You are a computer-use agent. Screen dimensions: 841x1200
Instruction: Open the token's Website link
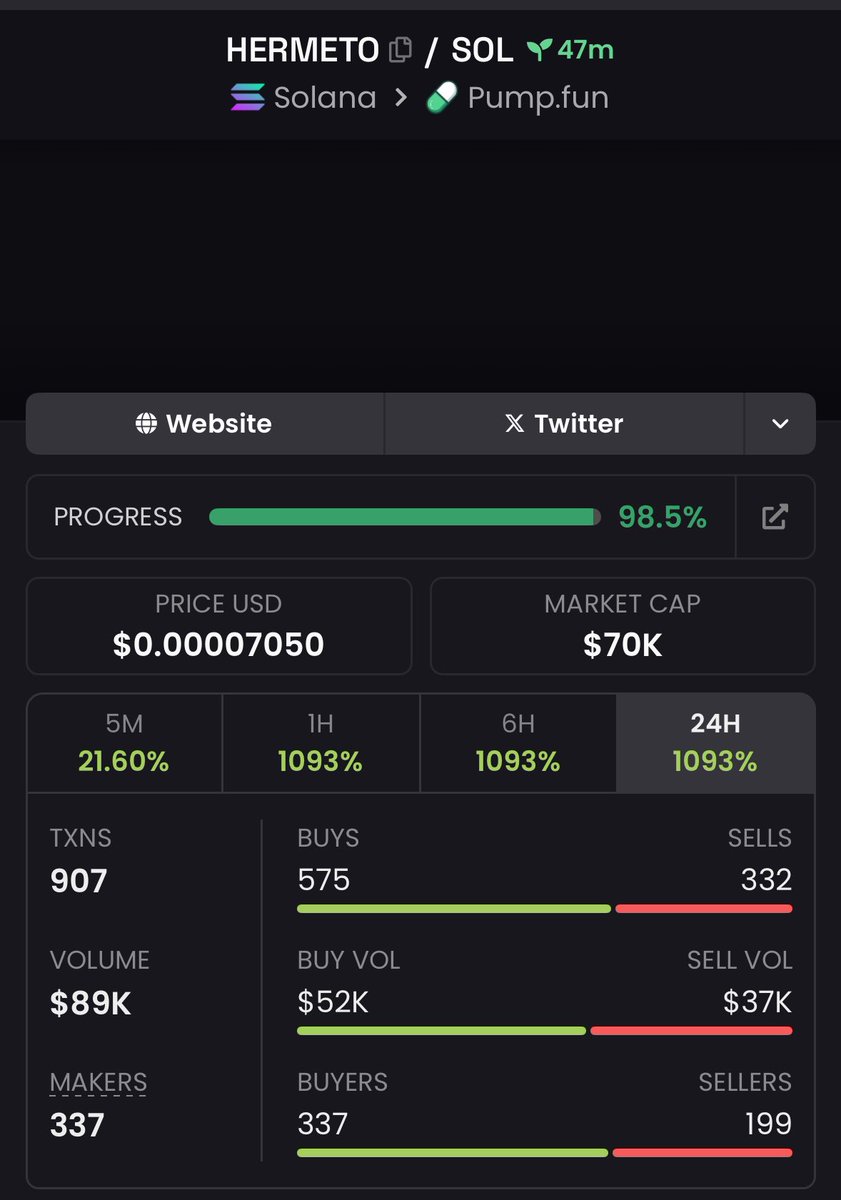[204, 424]
